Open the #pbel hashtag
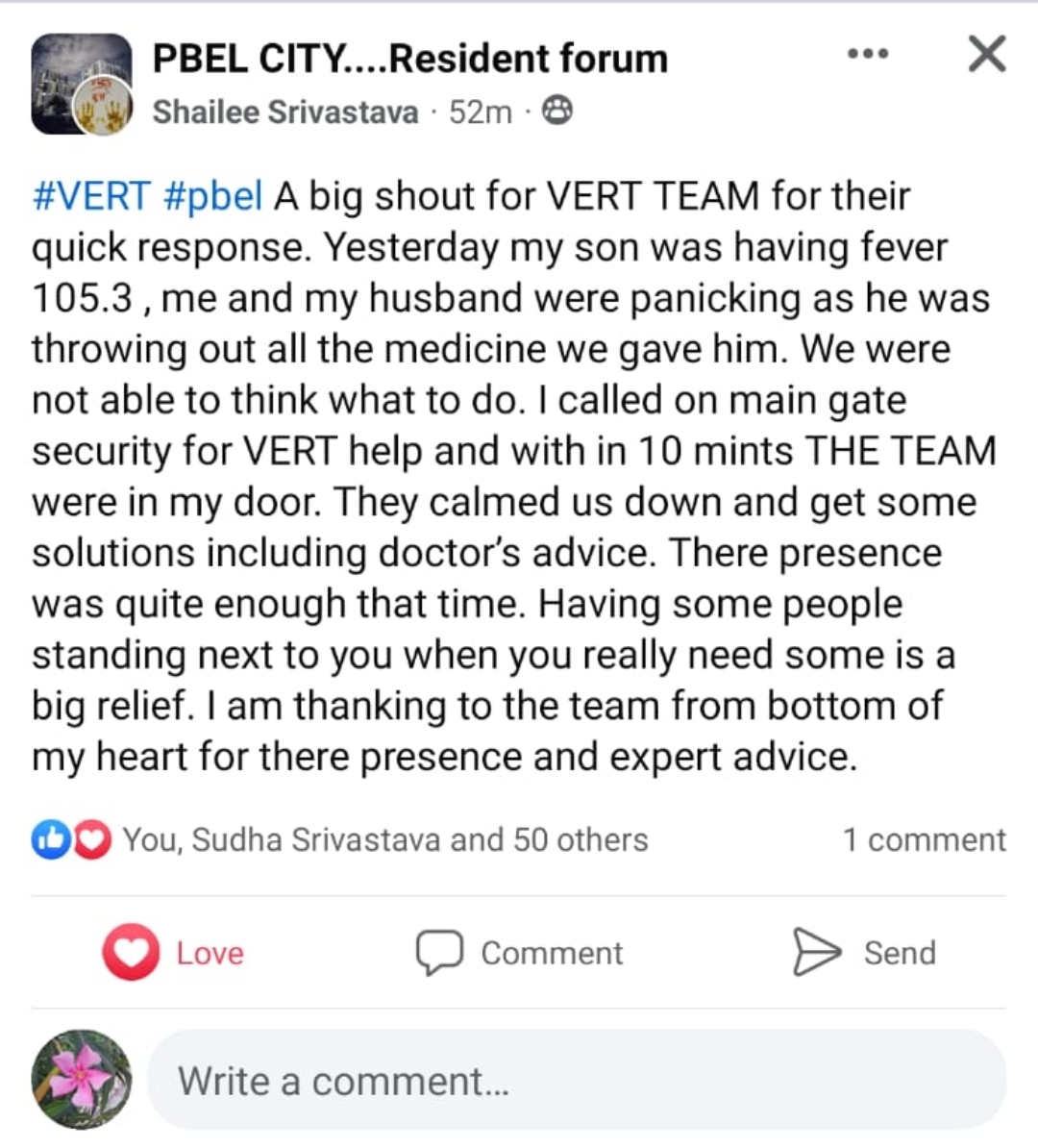Viewport: 1038px width, 1148px height. [x=213, y=196]
